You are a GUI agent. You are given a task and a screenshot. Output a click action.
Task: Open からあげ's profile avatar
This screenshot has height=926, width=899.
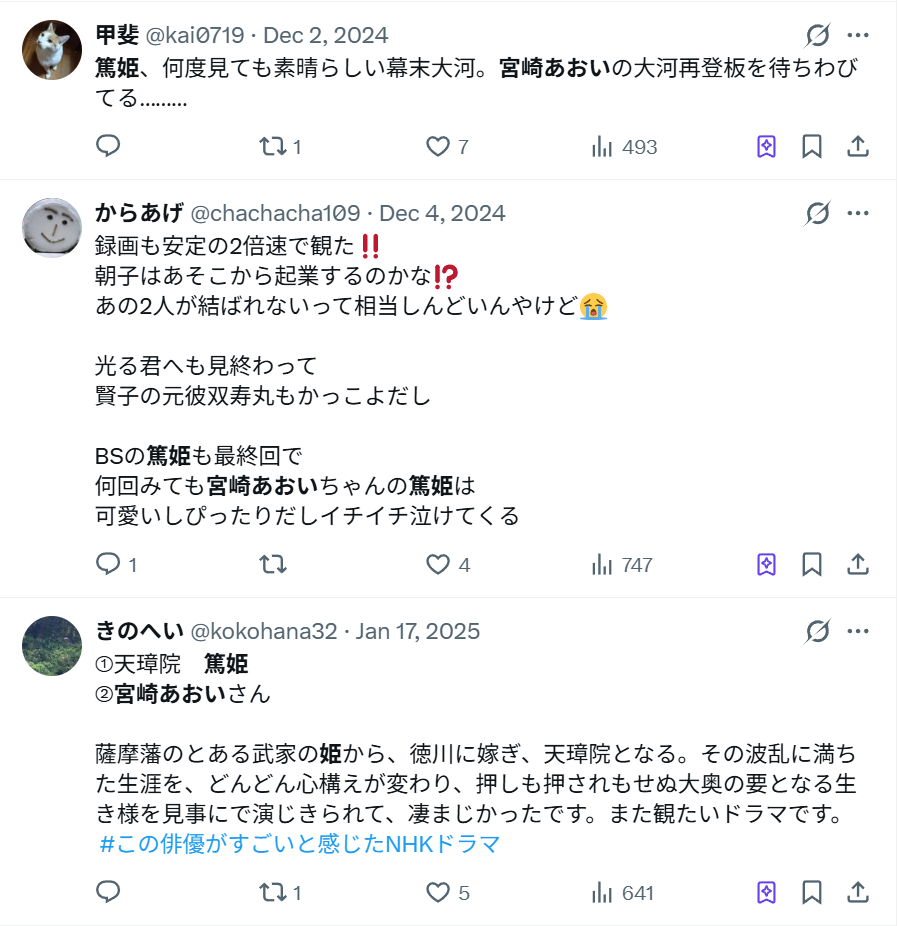pos(52,228)
